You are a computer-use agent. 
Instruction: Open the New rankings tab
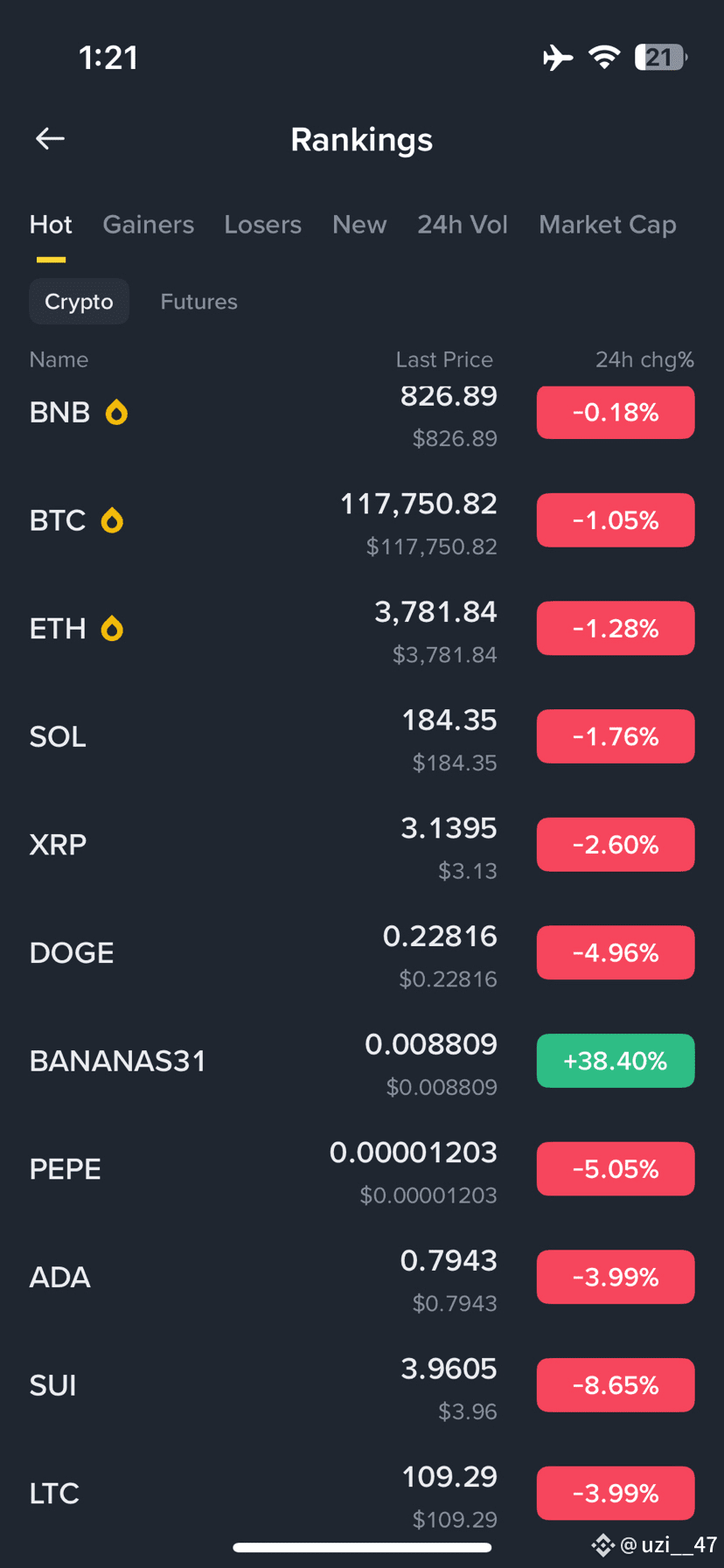[359, 225]
